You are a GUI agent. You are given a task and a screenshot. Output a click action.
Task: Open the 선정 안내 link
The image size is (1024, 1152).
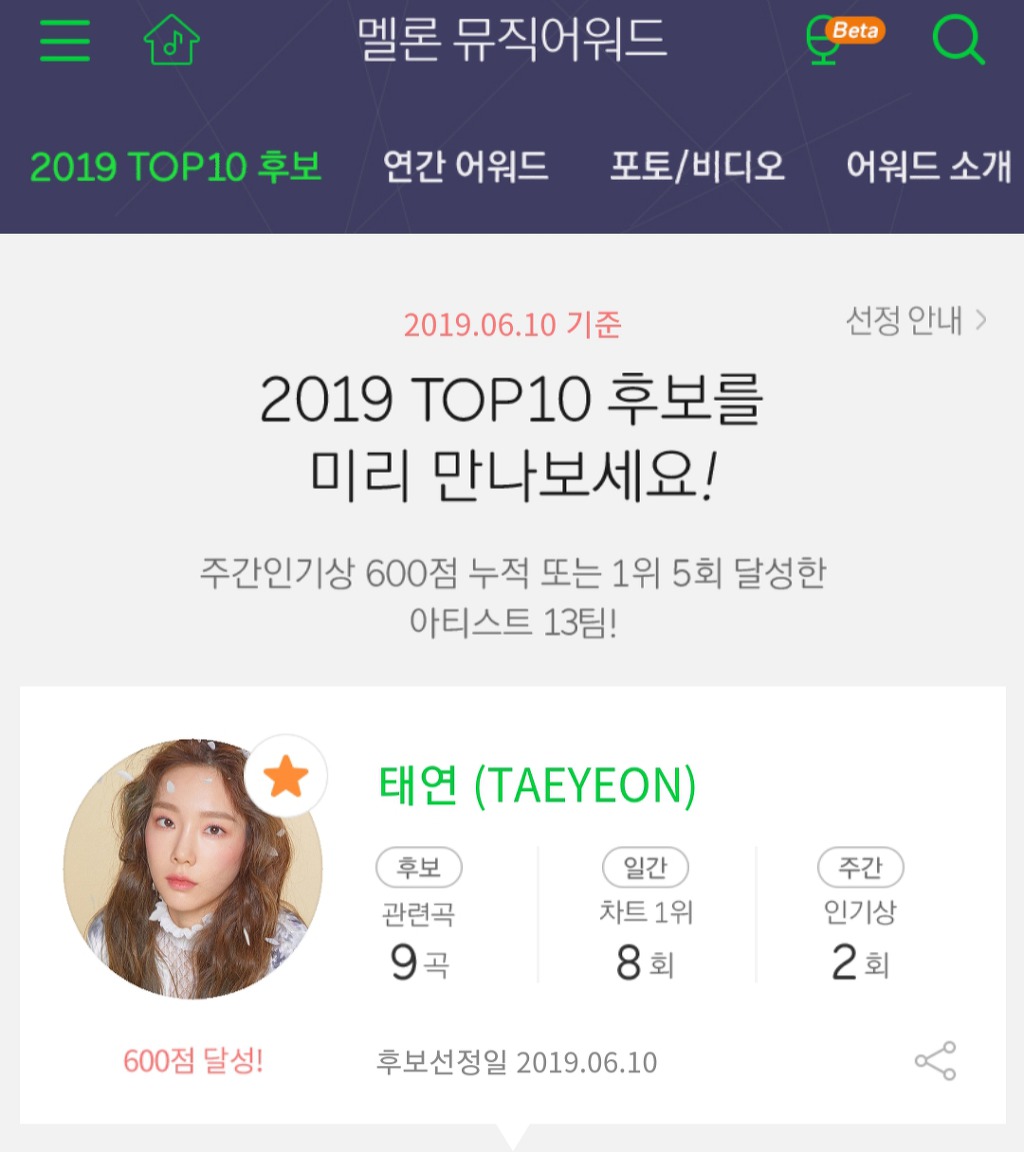[916, 321]
